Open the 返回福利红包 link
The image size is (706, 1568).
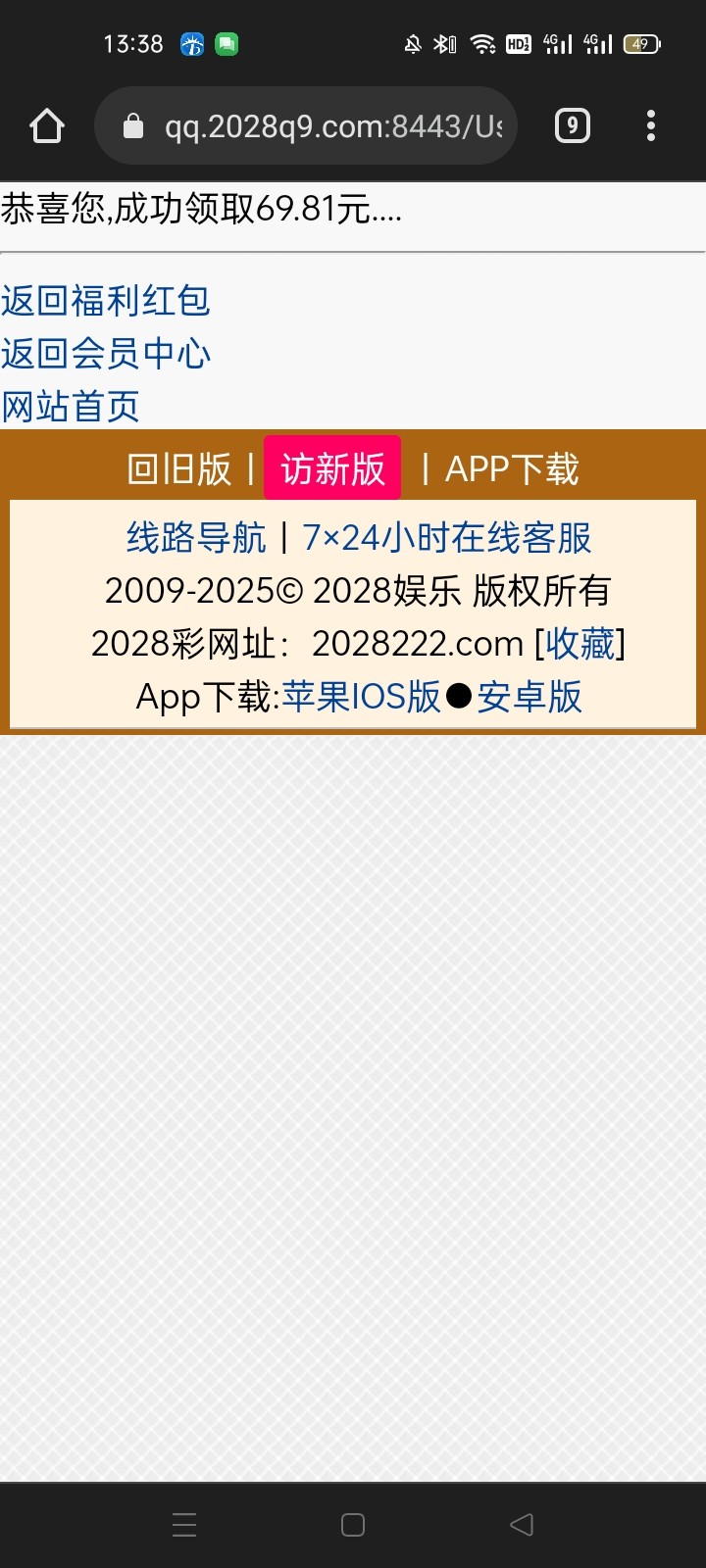106,301
